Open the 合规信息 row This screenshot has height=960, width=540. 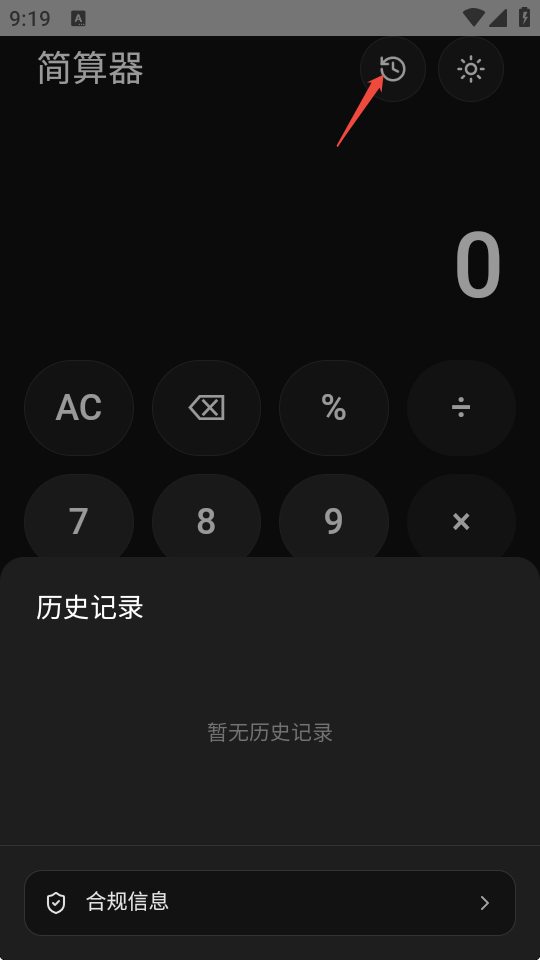click(270, 902)
